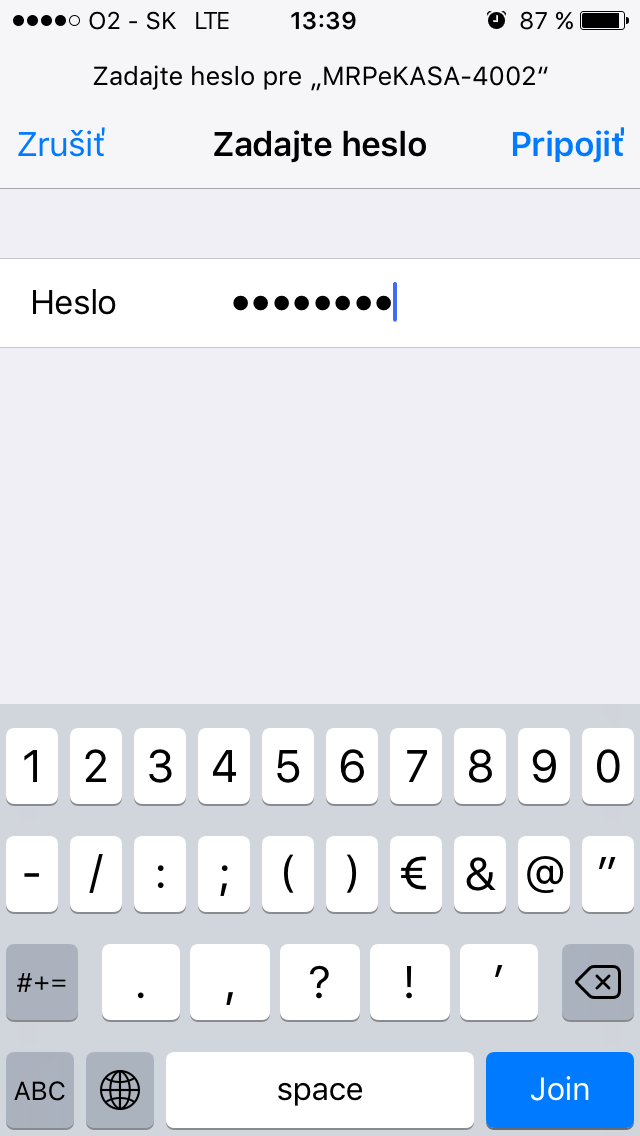Delete a character with backspace key
Image resolution: width=640 pixels, height=1136 pixels.
pyautogui.click(x=598, y=982)
